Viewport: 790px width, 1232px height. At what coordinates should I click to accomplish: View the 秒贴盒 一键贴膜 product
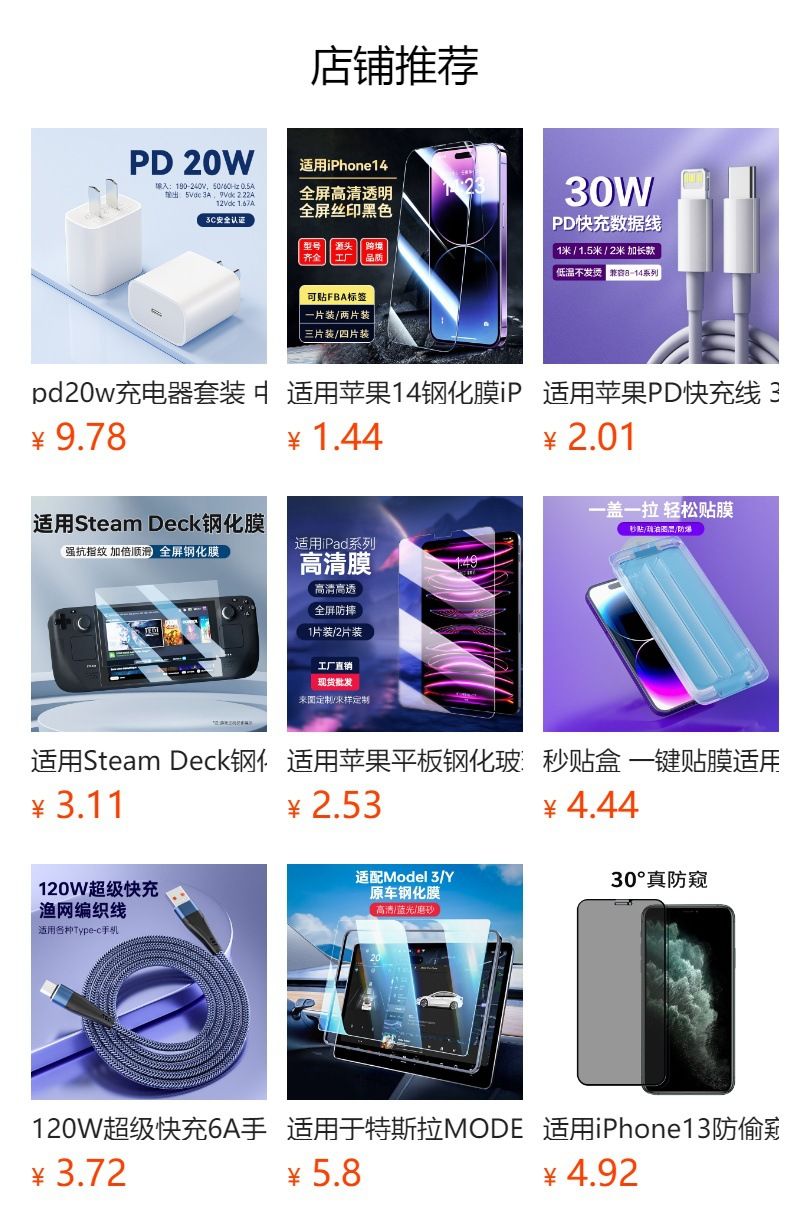661,614
